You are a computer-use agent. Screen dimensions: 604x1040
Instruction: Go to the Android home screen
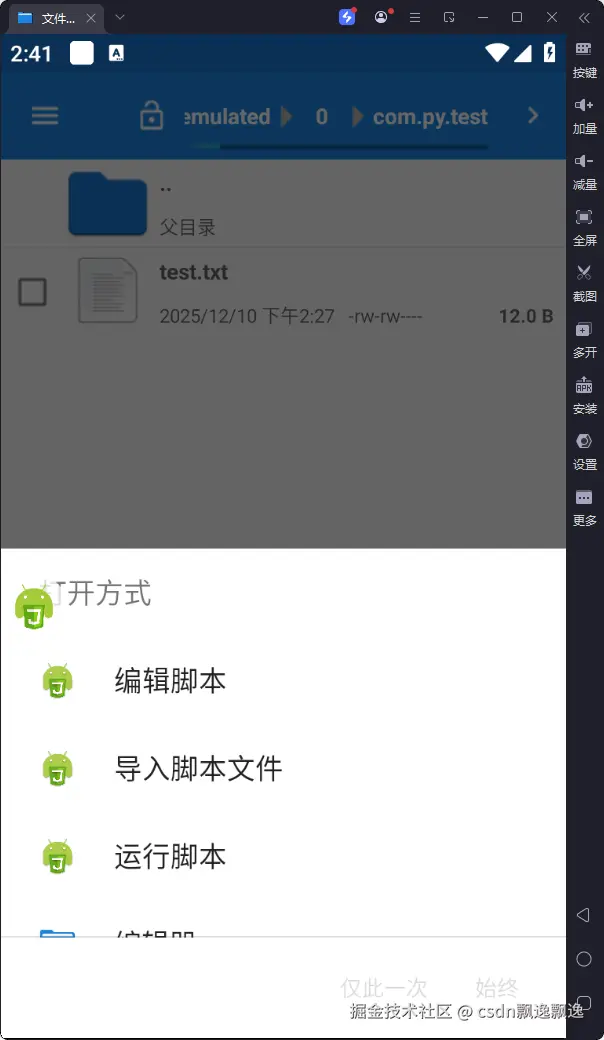click(x=584, y=959)
